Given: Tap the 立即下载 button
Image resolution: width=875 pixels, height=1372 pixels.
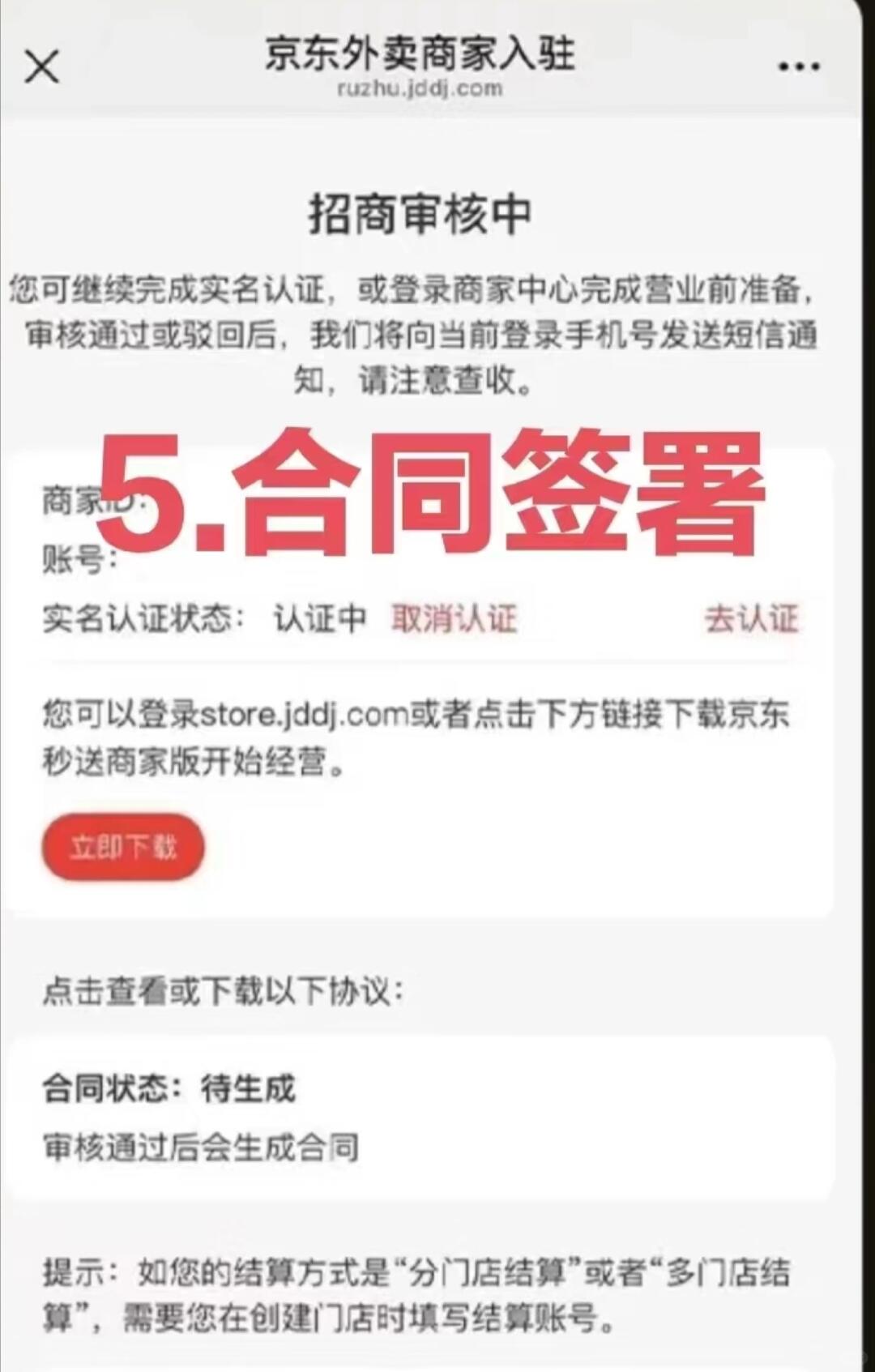Looking at the screenshot, I should pos(123,848).
